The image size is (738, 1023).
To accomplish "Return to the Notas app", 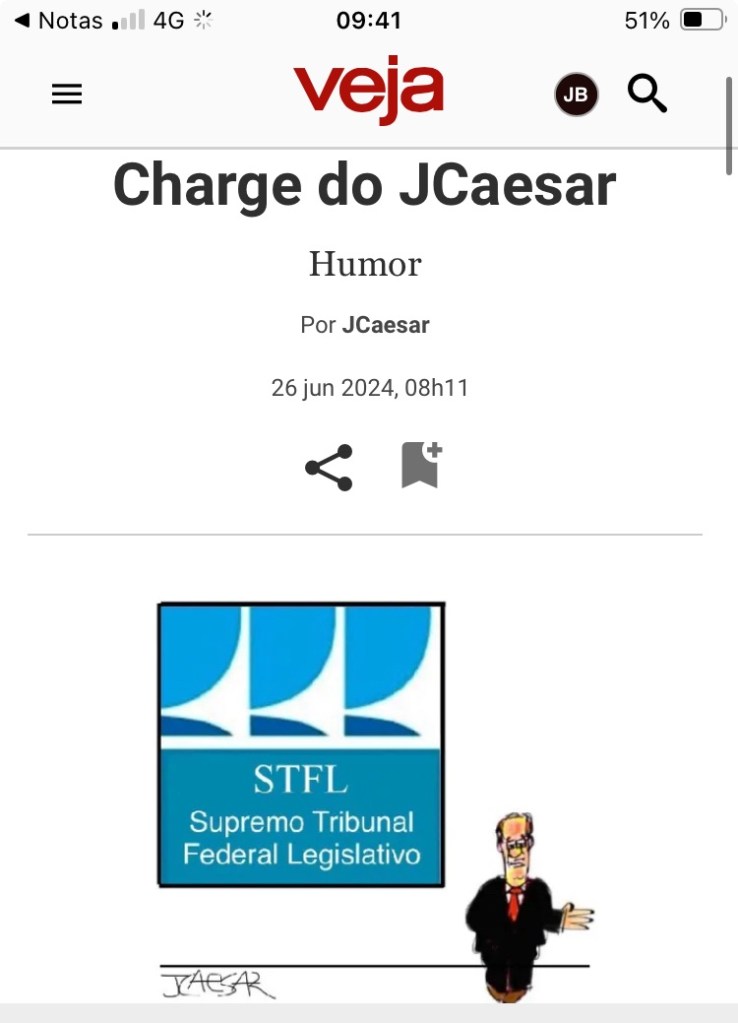I will tap(58, 20).
